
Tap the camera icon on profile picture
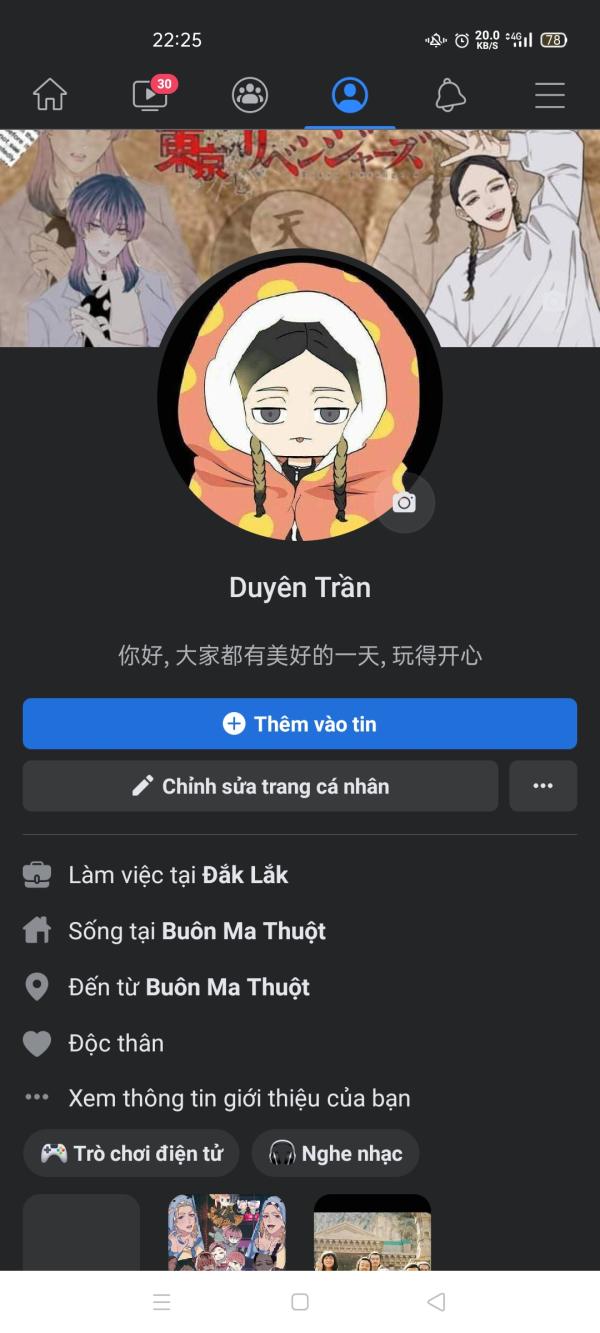[404, 503]
